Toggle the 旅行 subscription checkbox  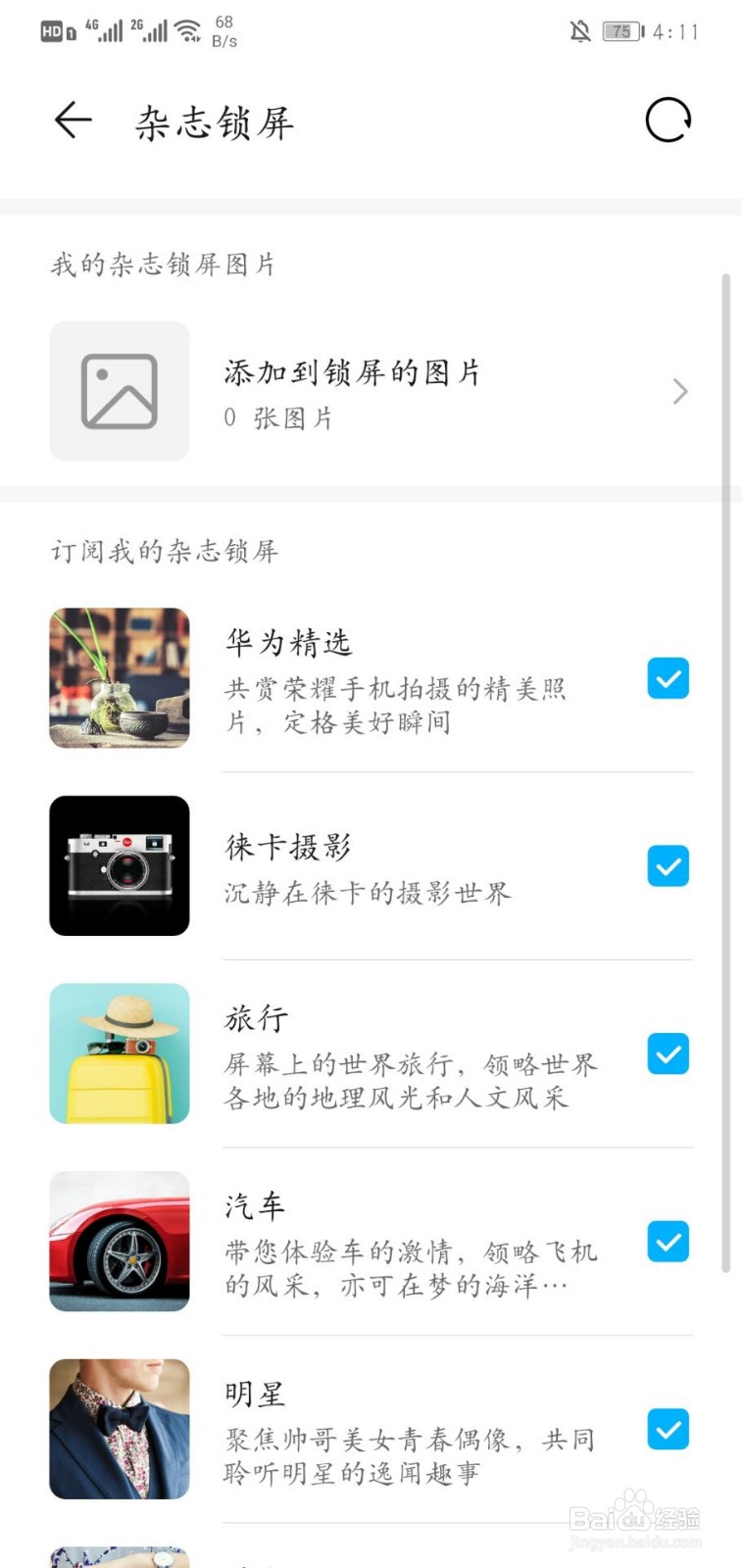(668, 1053)
